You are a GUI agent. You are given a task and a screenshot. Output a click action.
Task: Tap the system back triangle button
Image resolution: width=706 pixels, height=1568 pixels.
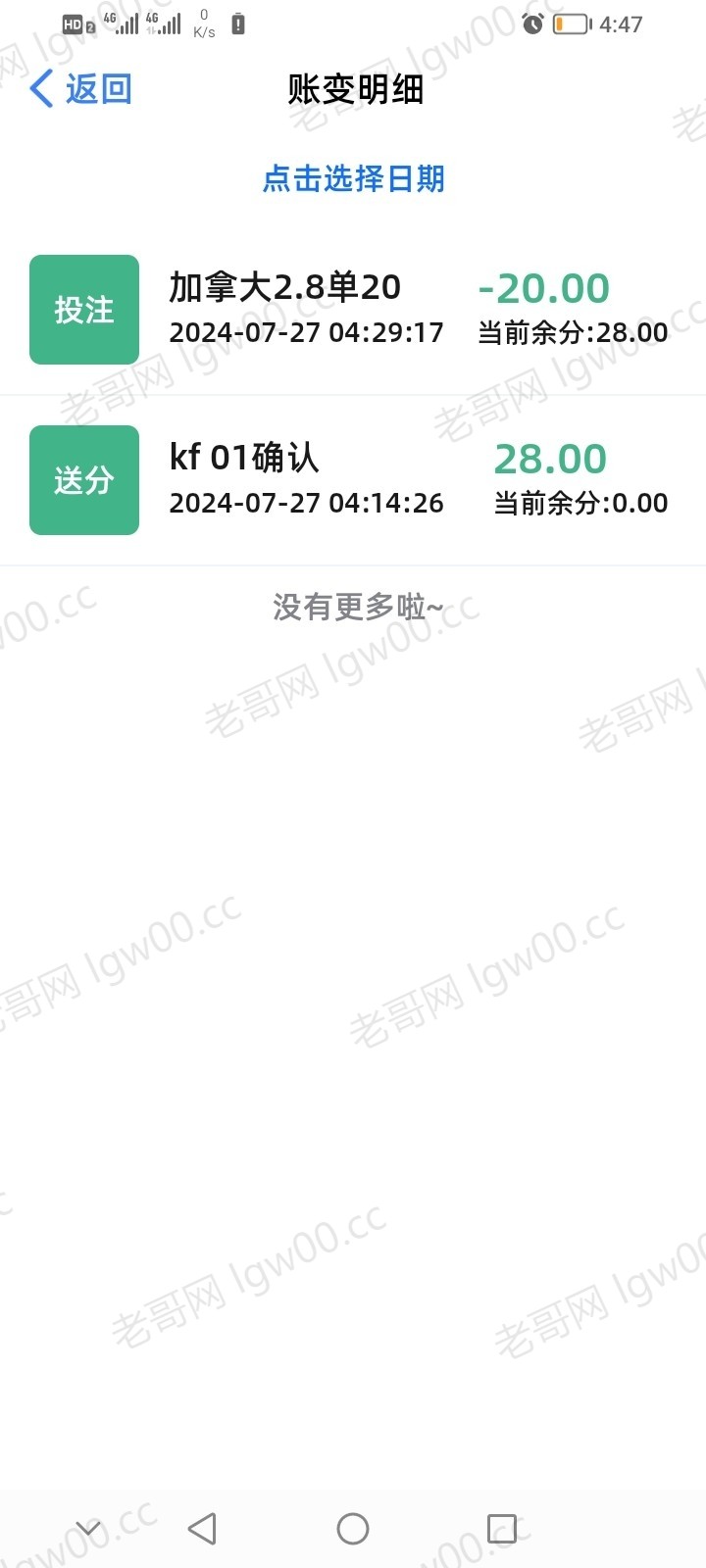coord(202,1528)
